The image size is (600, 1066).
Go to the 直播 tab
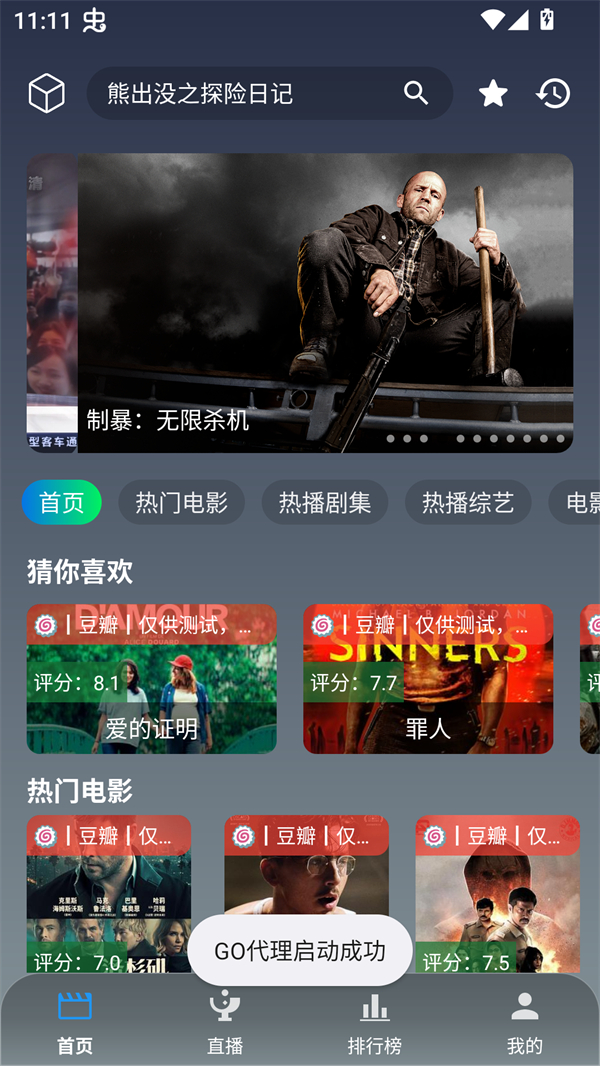point(225,1025)
